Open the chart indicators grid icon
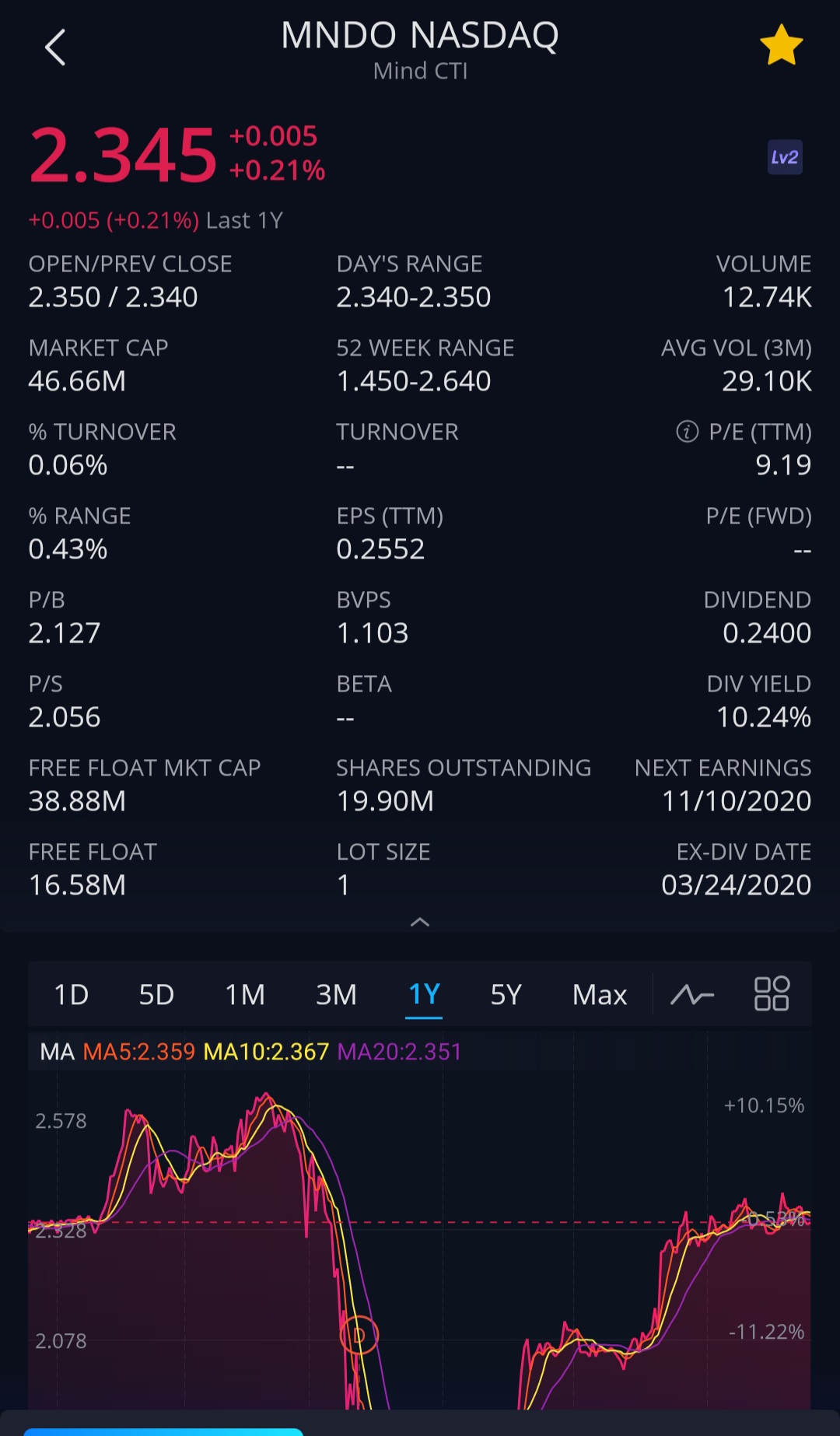Image resolution: width=840 pixels, height=1436 pixels. click(x=772, y=994)
